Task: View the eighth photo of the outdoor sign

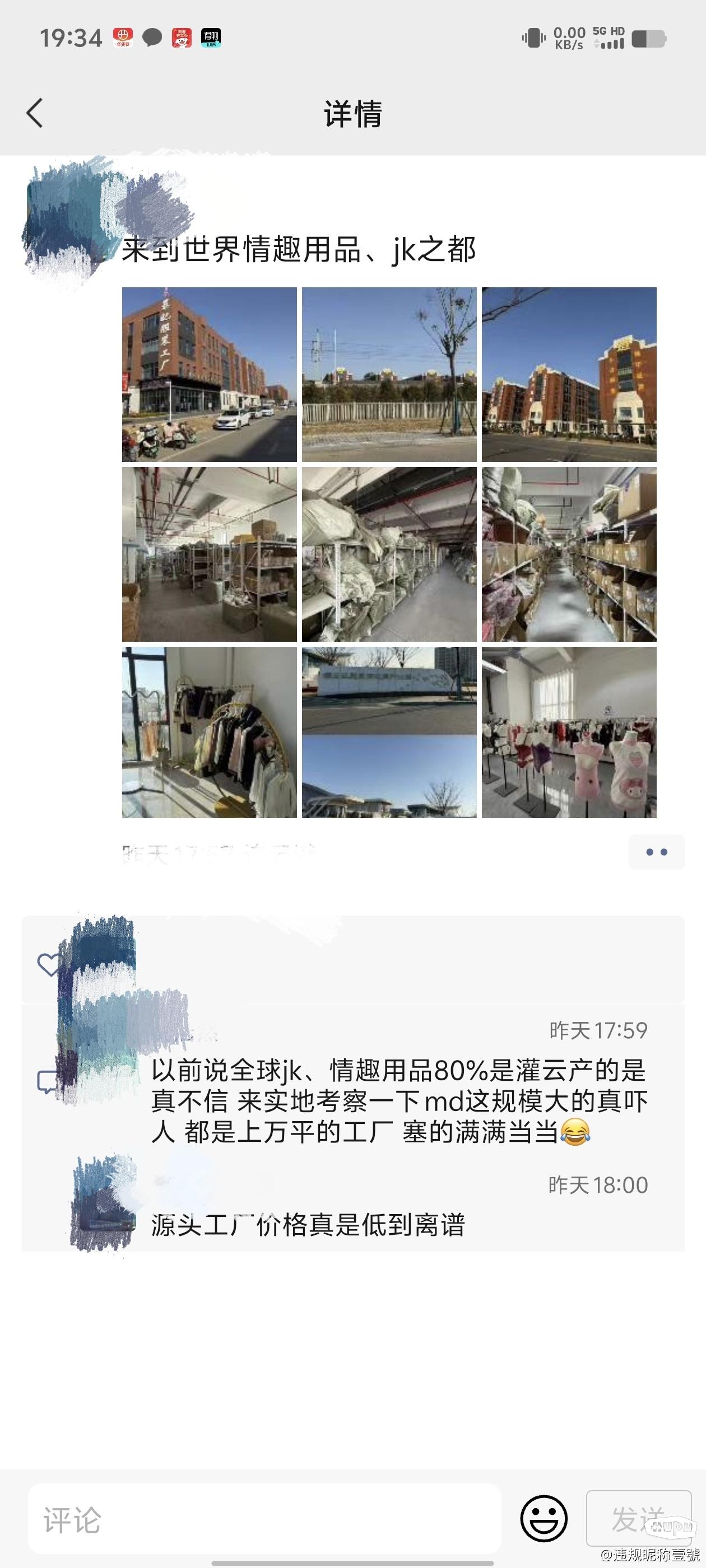Action: pyautogui.click(x=389, y=732)
